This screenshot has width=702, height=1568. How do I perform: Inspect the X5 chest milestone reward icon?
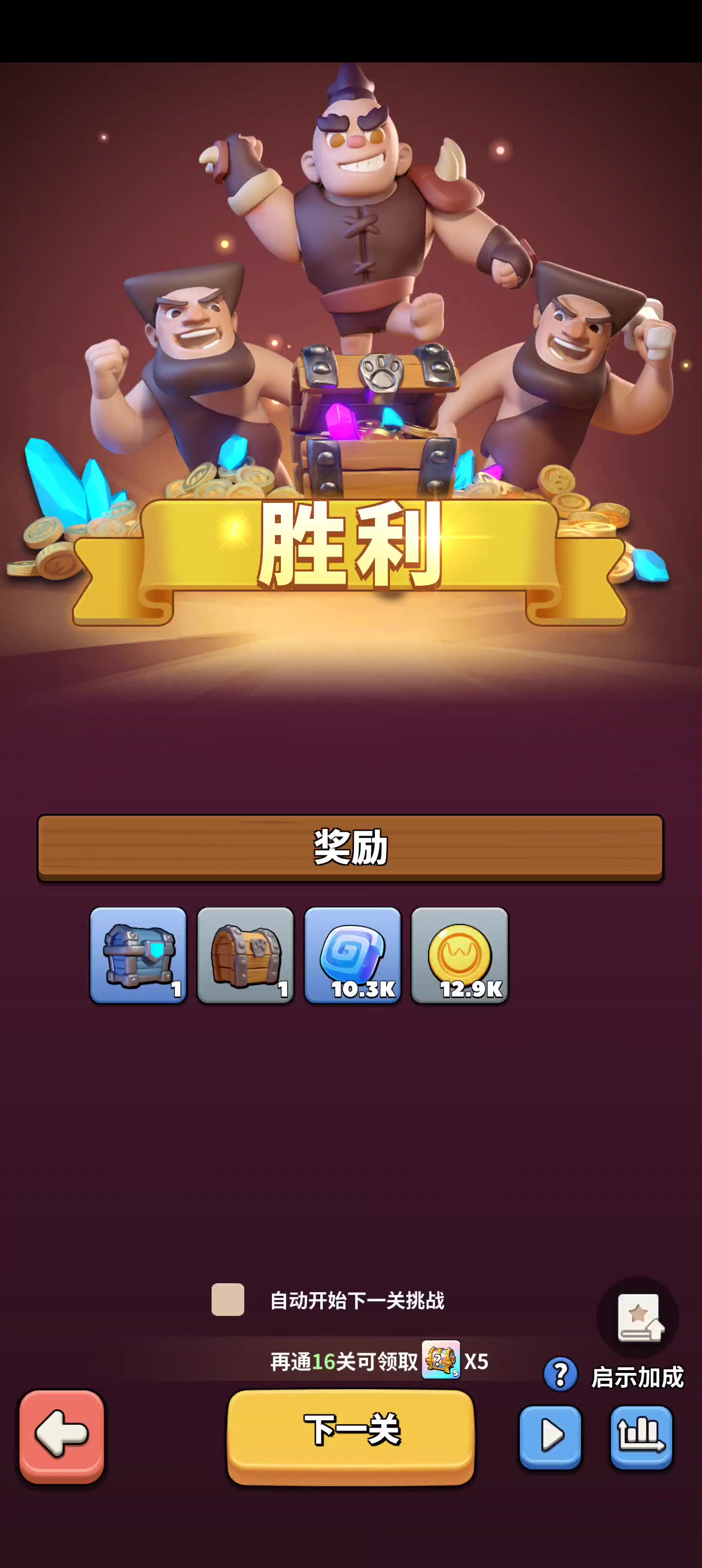click(441, 1359)
